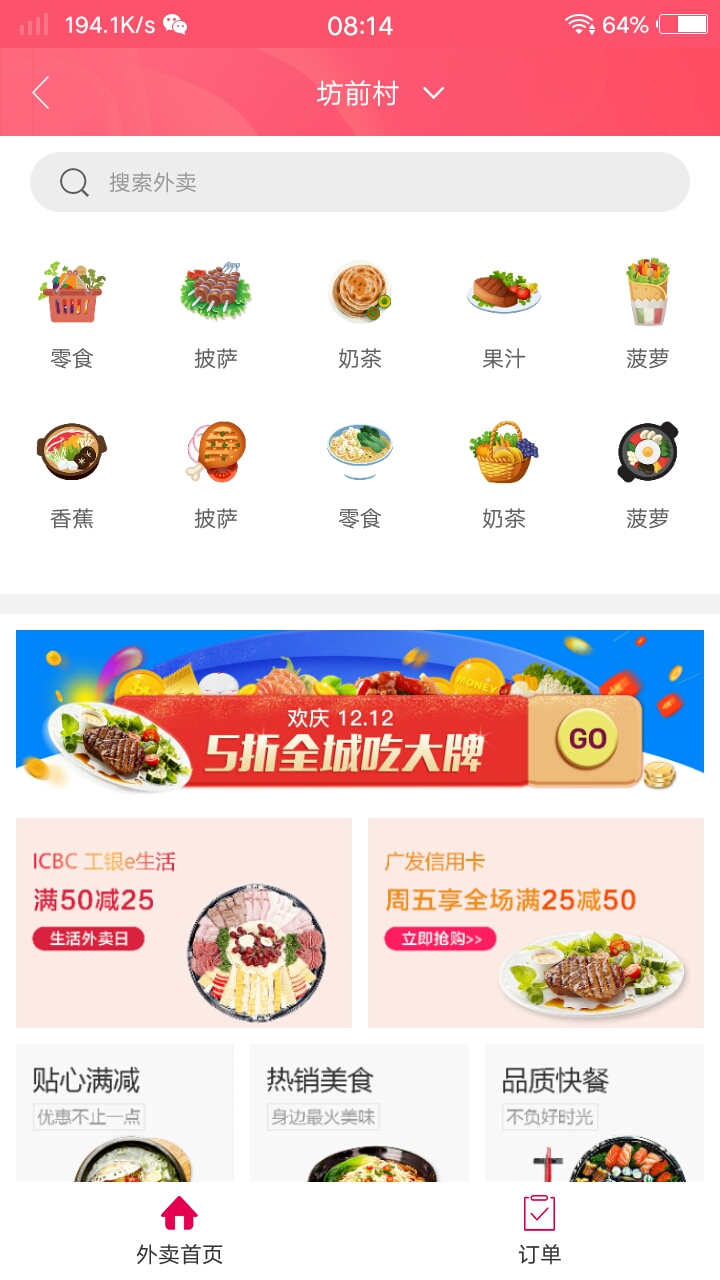Image resolution: width=720 pixels, height=1280 pixels.
Task: Open 菠萝 category with the wrap icon
Action: point(647,311)
